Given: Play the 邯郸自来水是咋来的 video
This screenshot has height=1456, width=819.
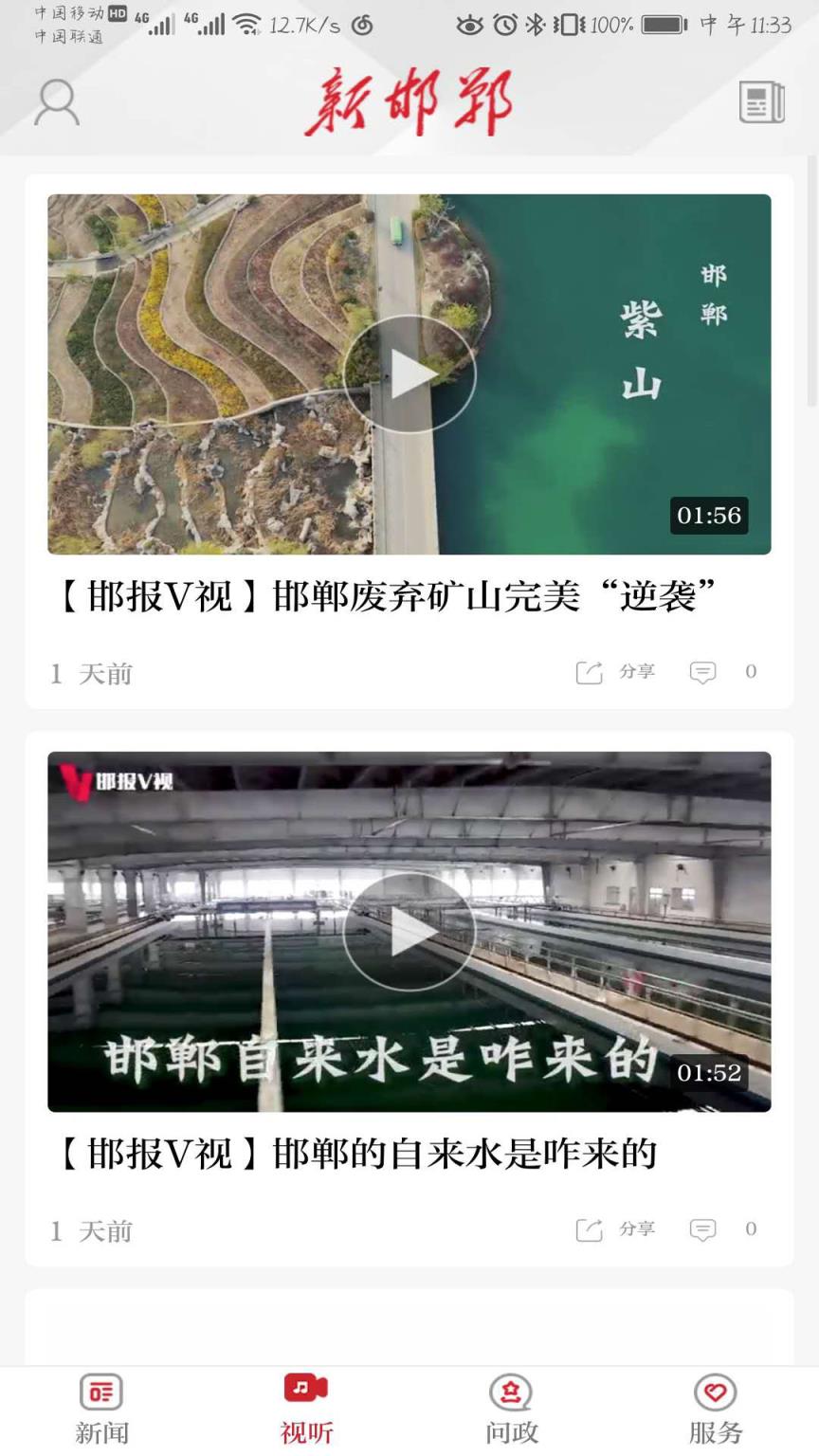Looking at the screenshot, I should pos(409,932).
